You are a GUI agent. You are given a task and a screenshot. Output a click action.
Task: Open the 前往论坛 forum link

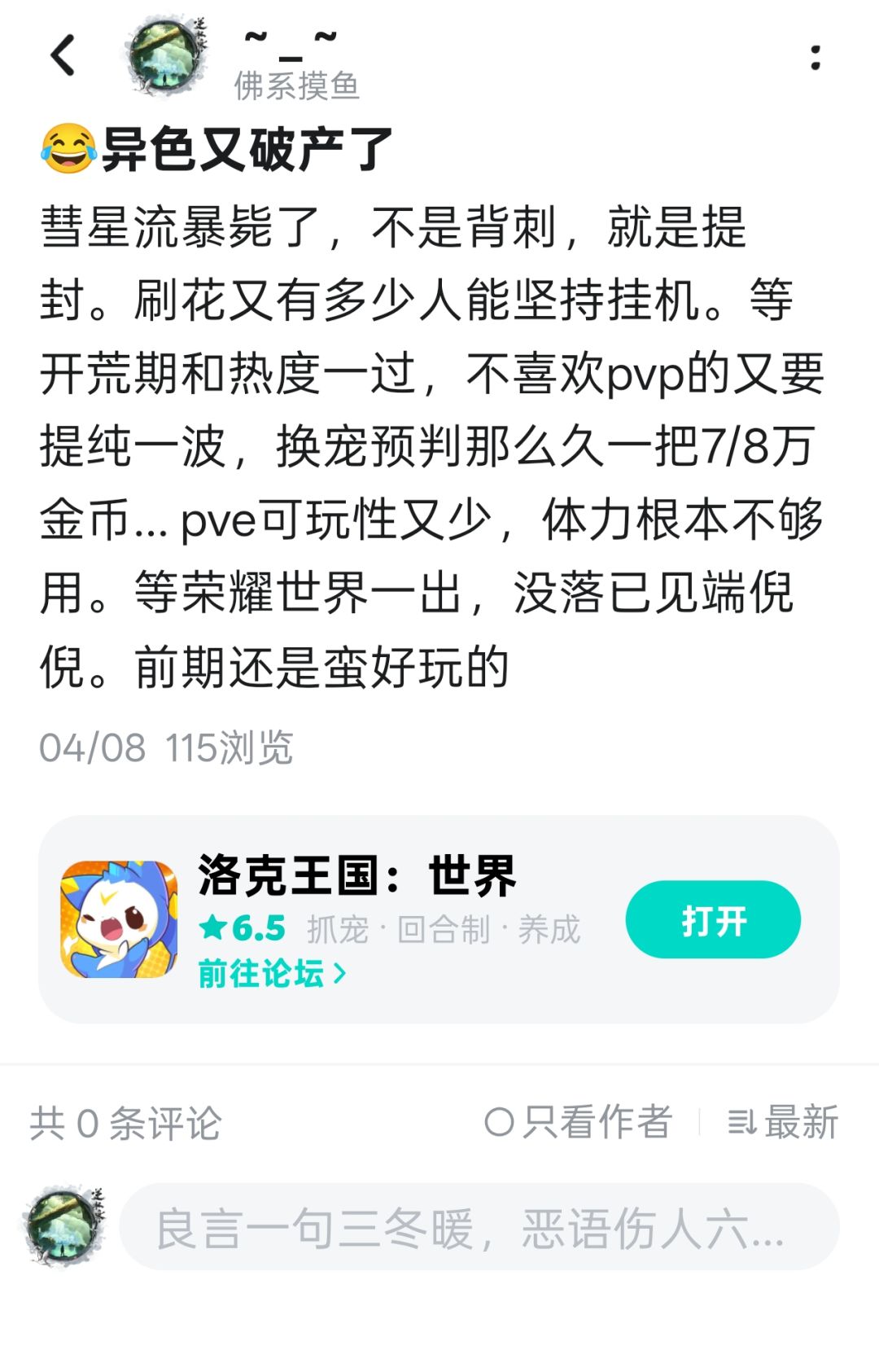pyautogui.click(x=272, y=973)
